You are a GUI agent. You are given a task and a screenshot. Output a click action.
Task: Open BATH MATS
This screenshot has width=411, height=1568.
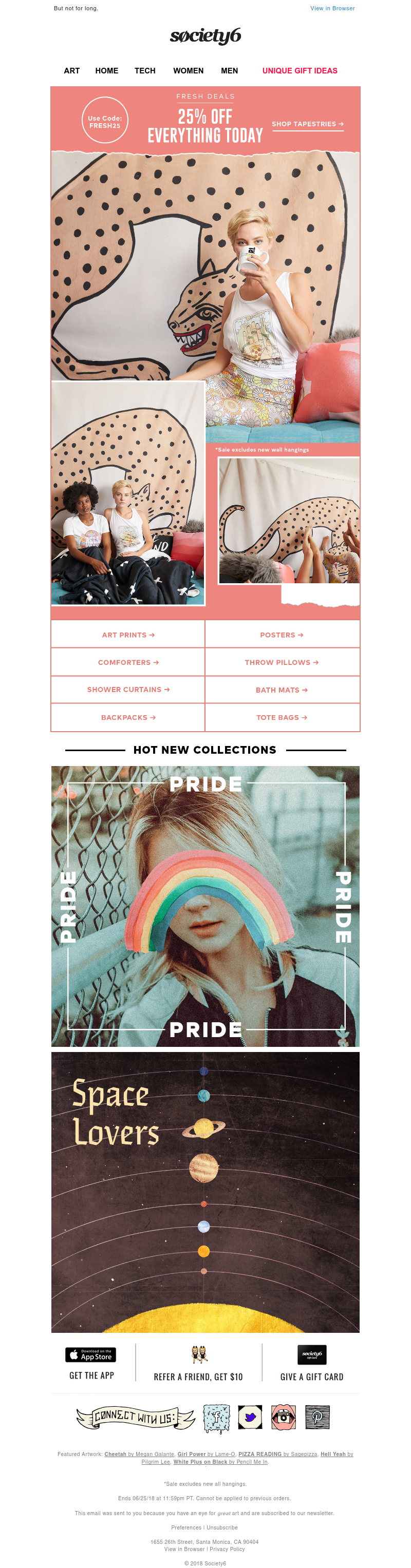(x=282, y=690)
